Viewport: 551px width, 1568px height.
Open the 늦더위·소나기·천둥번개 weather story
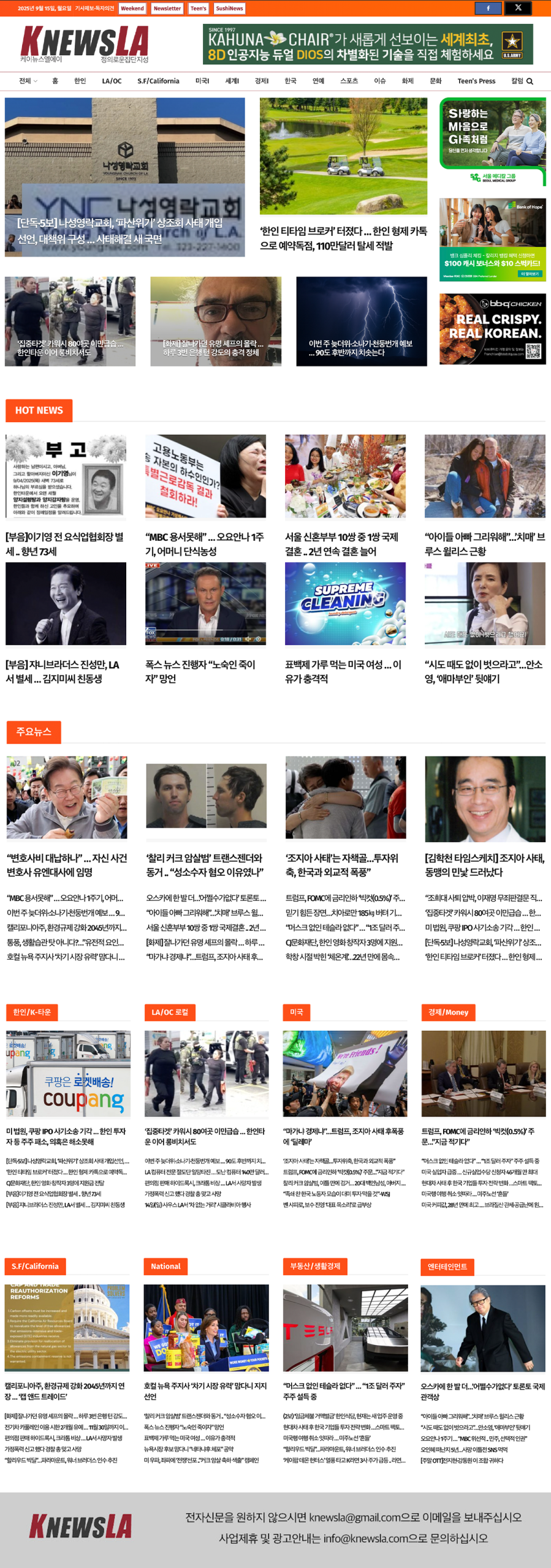point(361,347)
